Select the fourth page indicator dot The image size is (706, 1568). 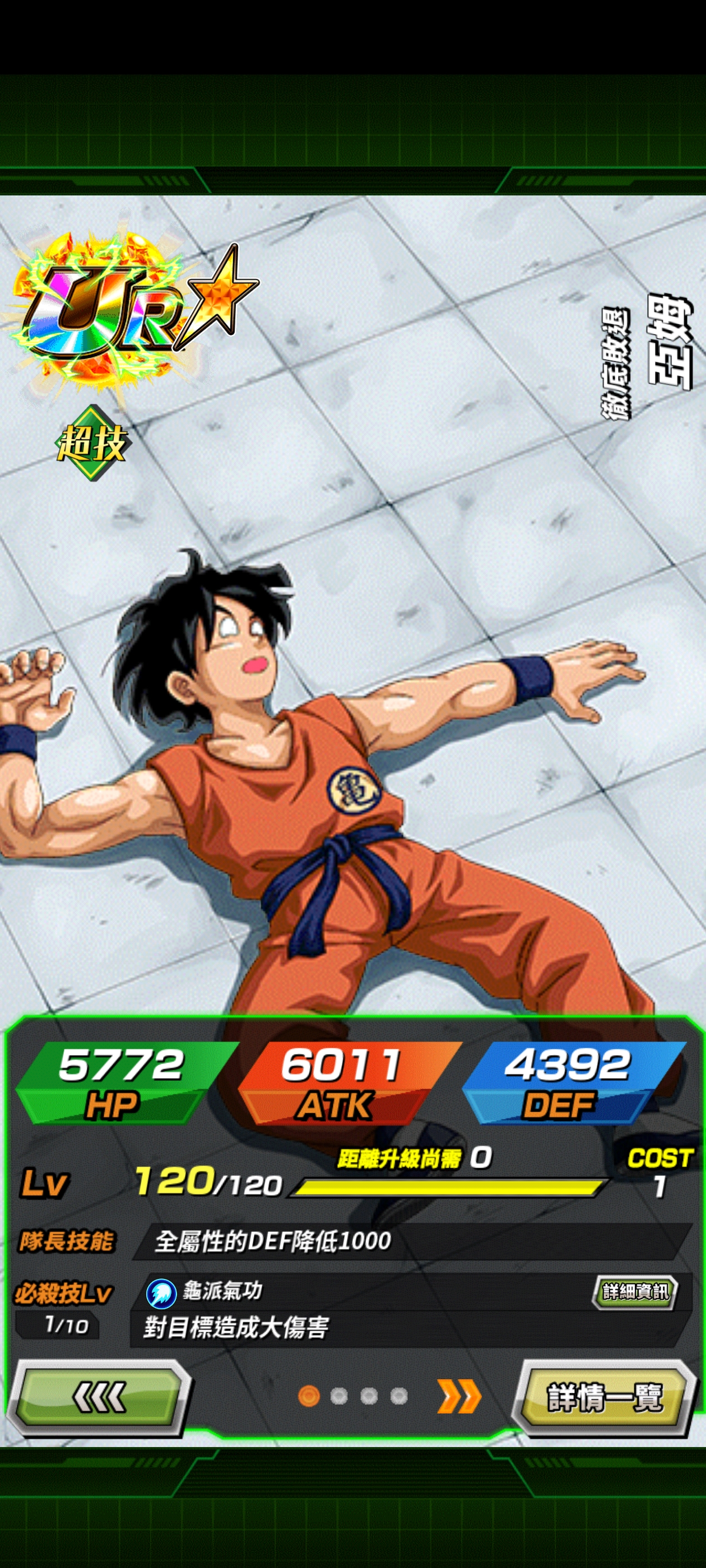(x=398, y=1396)
